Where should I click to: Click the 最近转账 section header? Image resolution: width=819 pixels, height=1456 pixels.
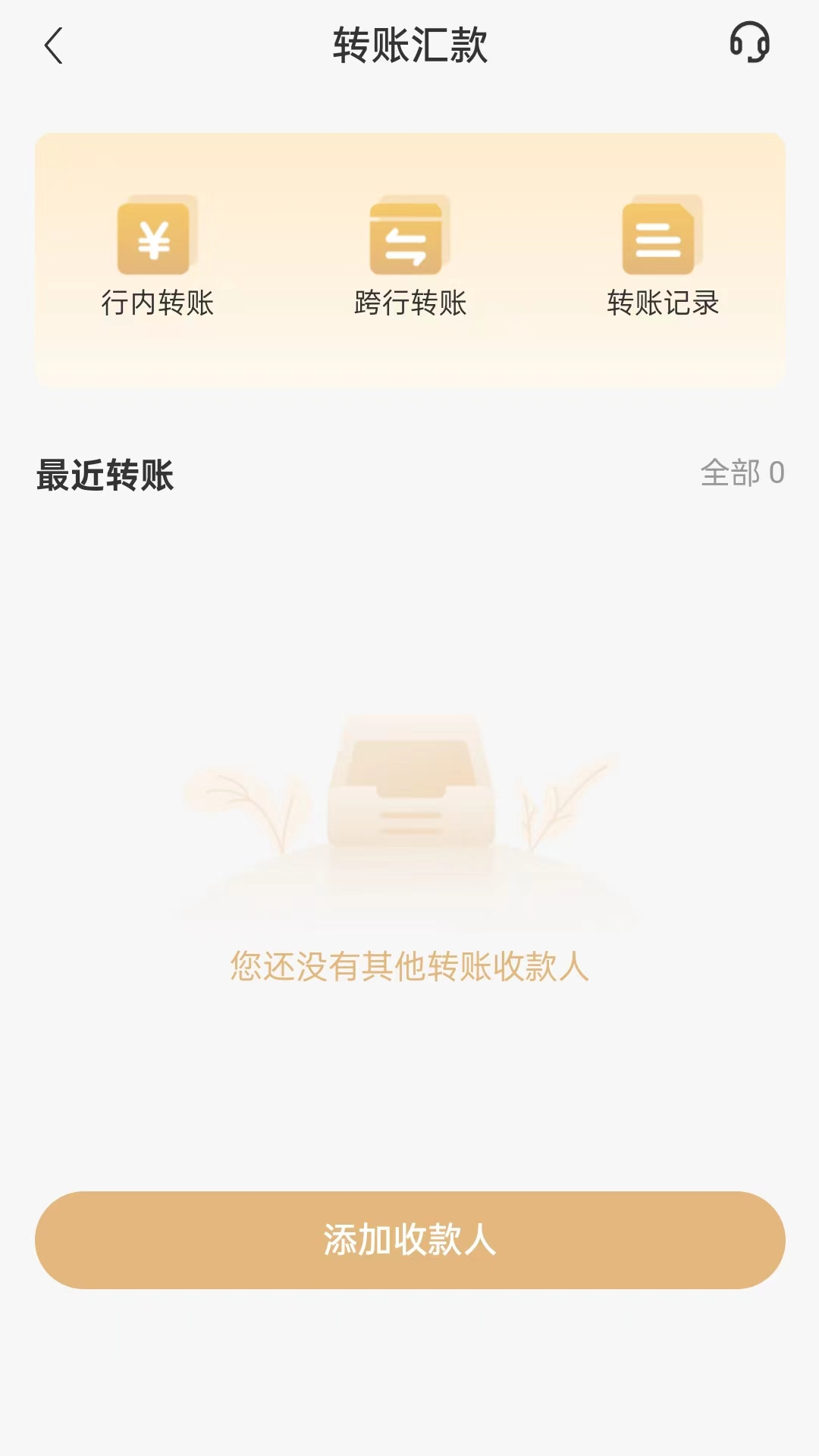[104, 474]
